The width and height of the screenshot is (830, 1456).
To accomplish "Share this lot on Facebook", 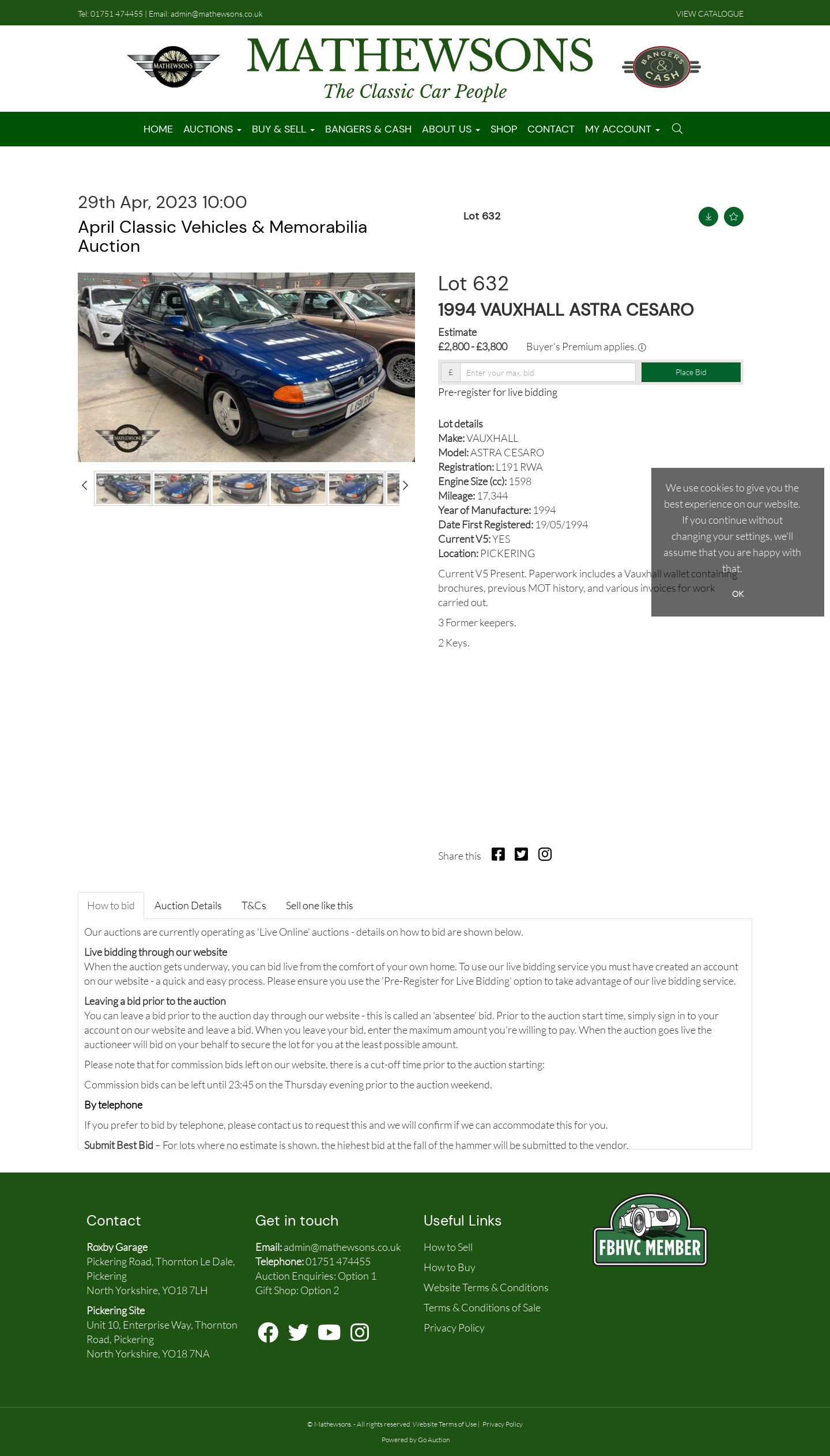I will click(x=498, y=854).
